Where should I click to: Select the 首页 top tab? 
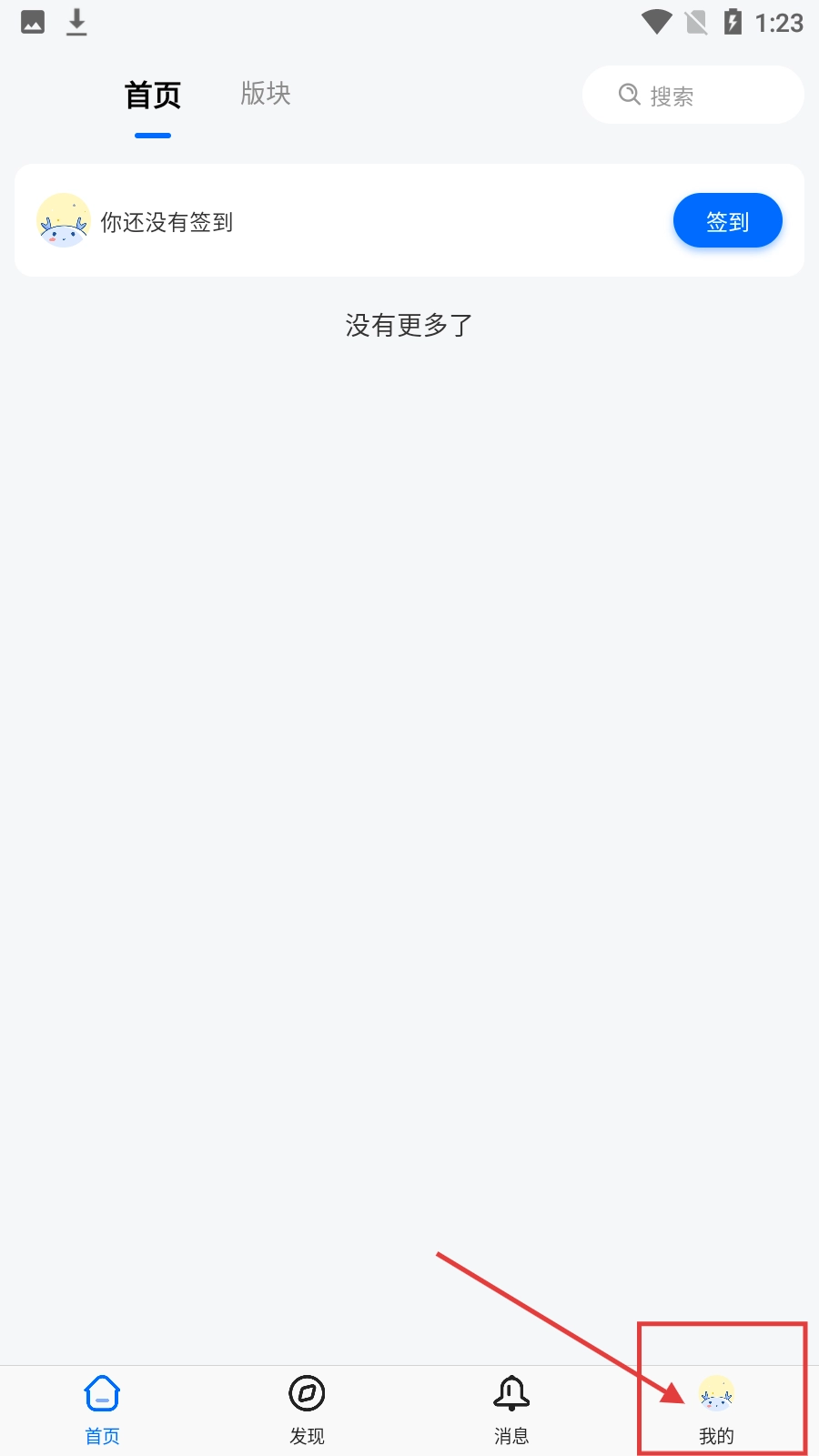pyautogui.click(x=153, y=96)
